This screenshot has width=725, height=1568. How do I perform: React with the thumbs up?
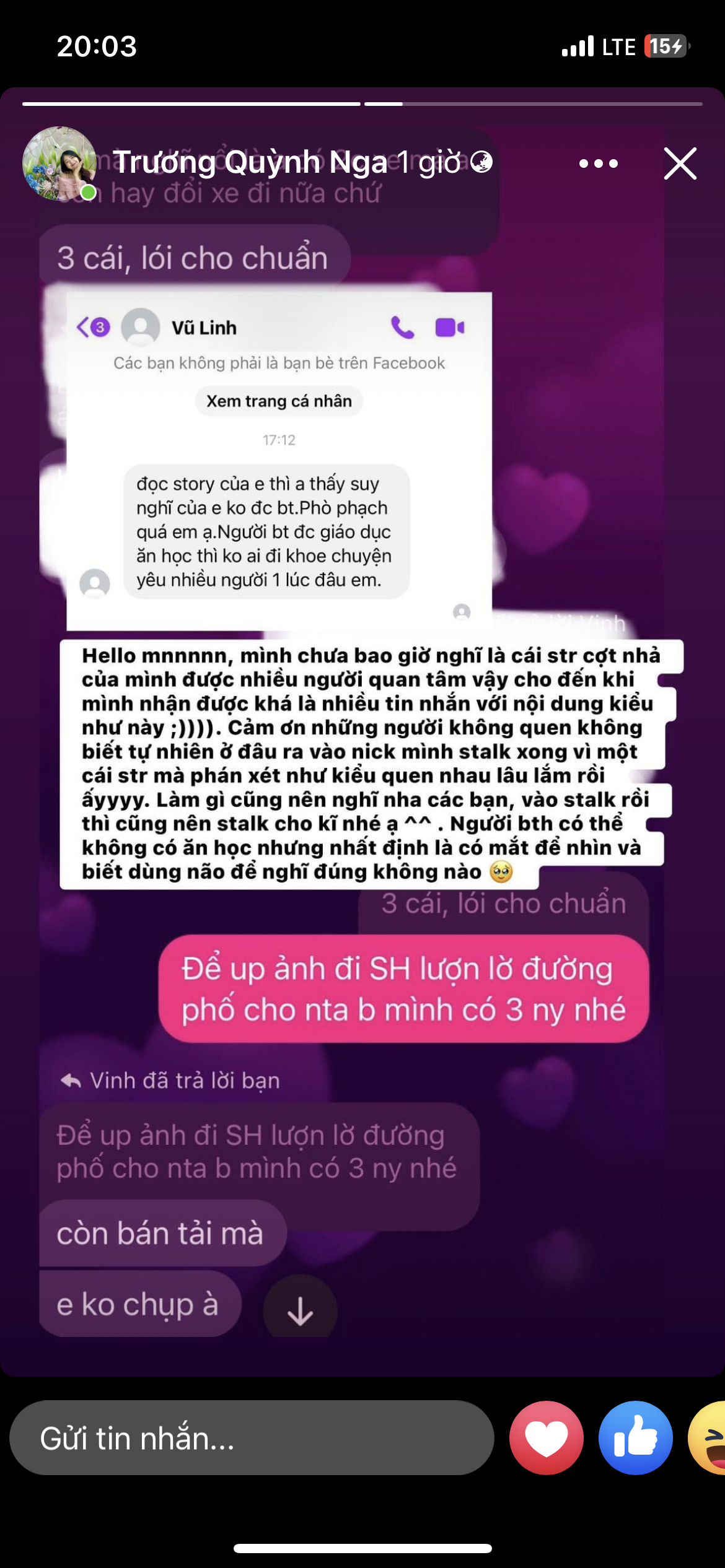tap(635, 1437)
